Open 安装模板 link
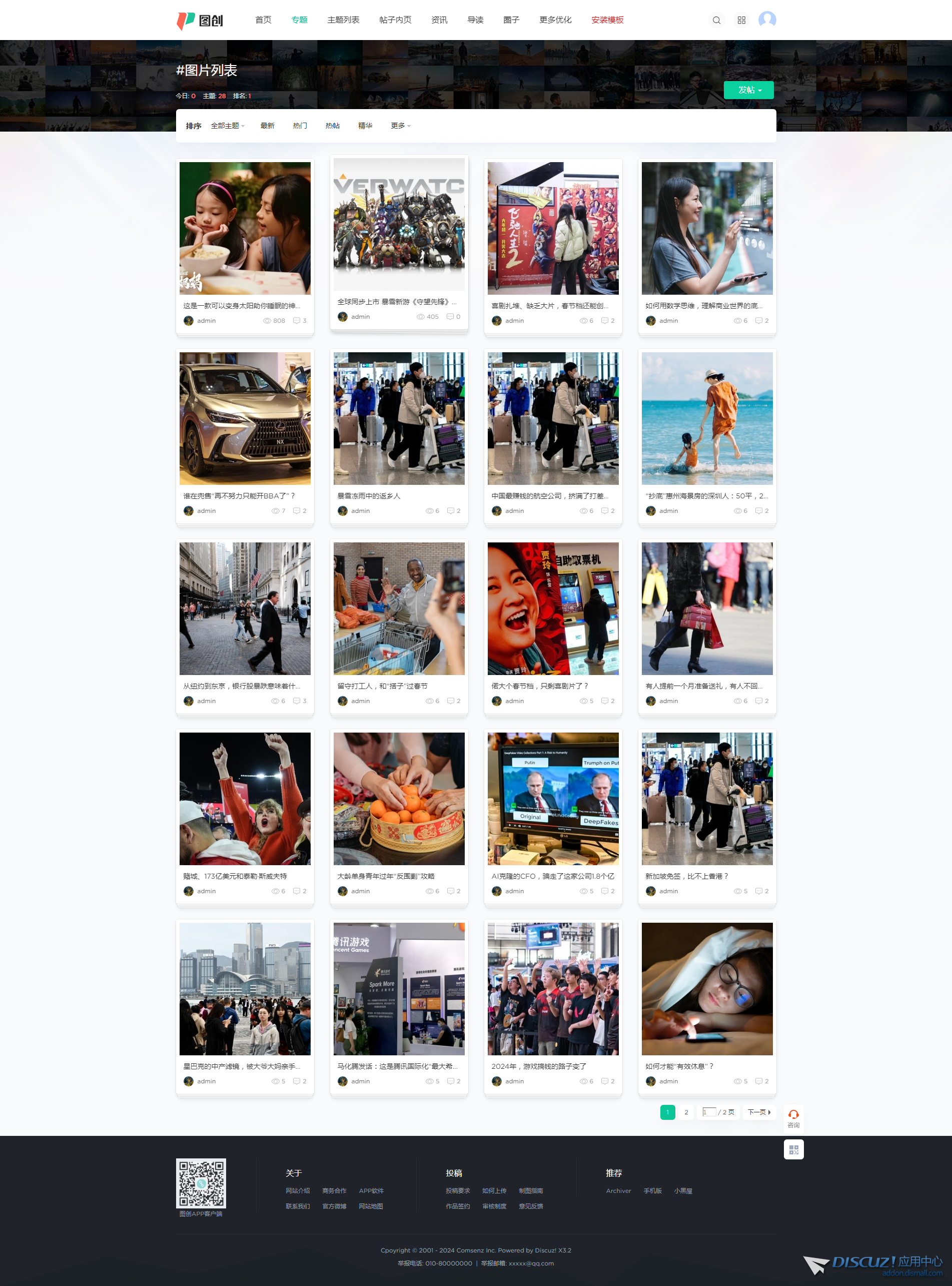 tap(607, 20)
